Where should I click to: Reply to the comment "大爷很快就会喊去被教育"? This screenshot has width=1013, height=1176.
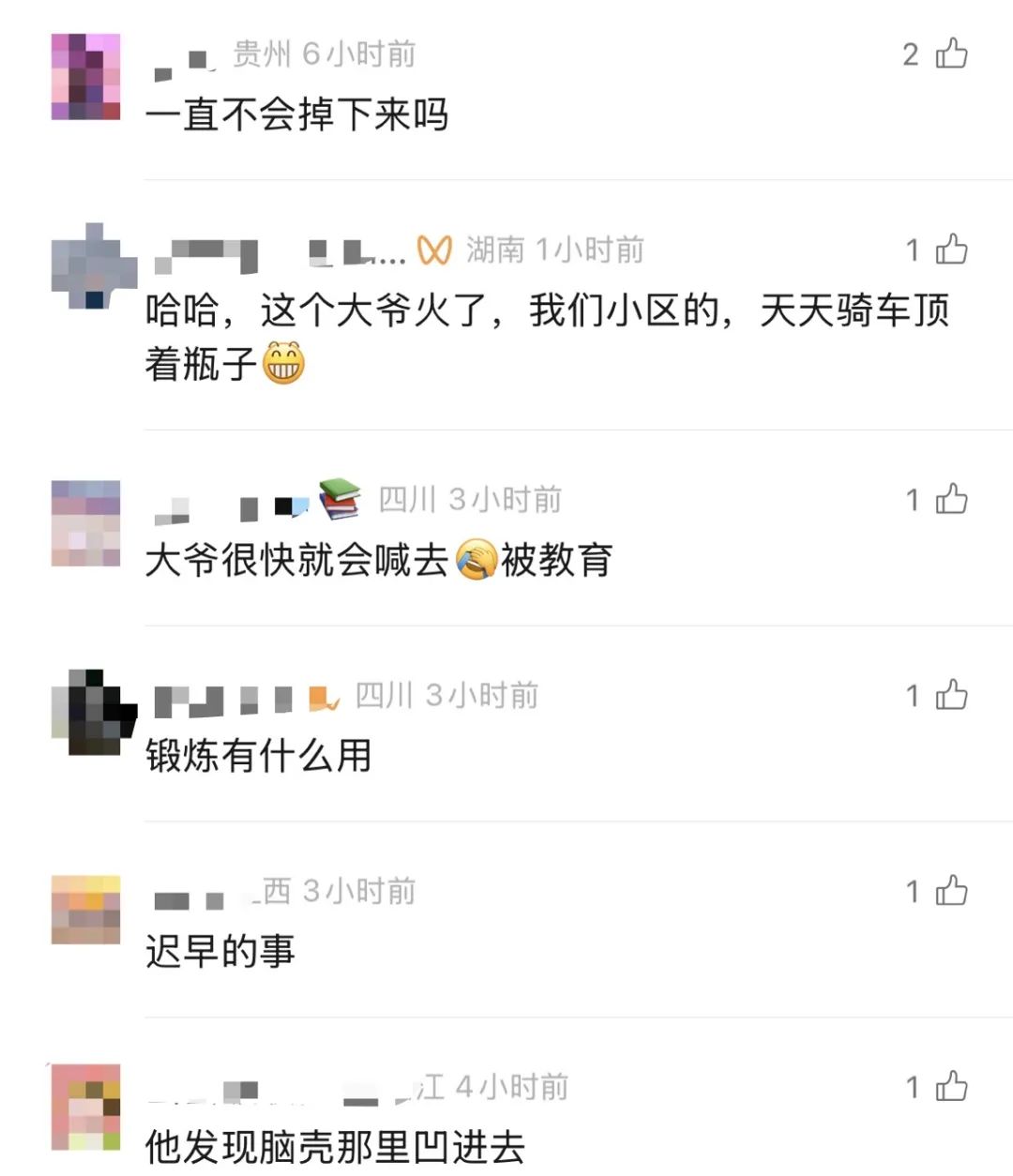(379, 561)
